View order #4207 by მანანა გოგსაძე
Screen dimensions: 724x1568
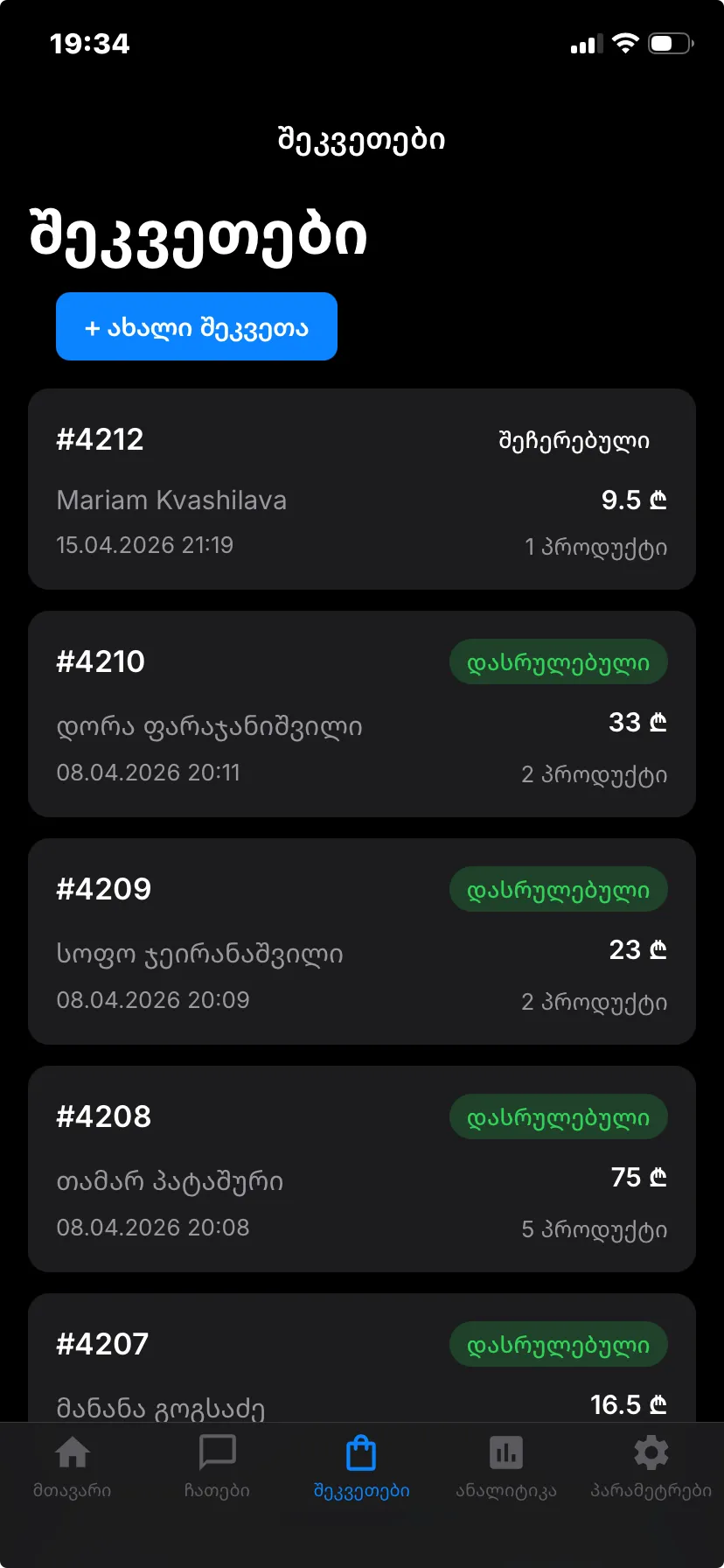362,1357
